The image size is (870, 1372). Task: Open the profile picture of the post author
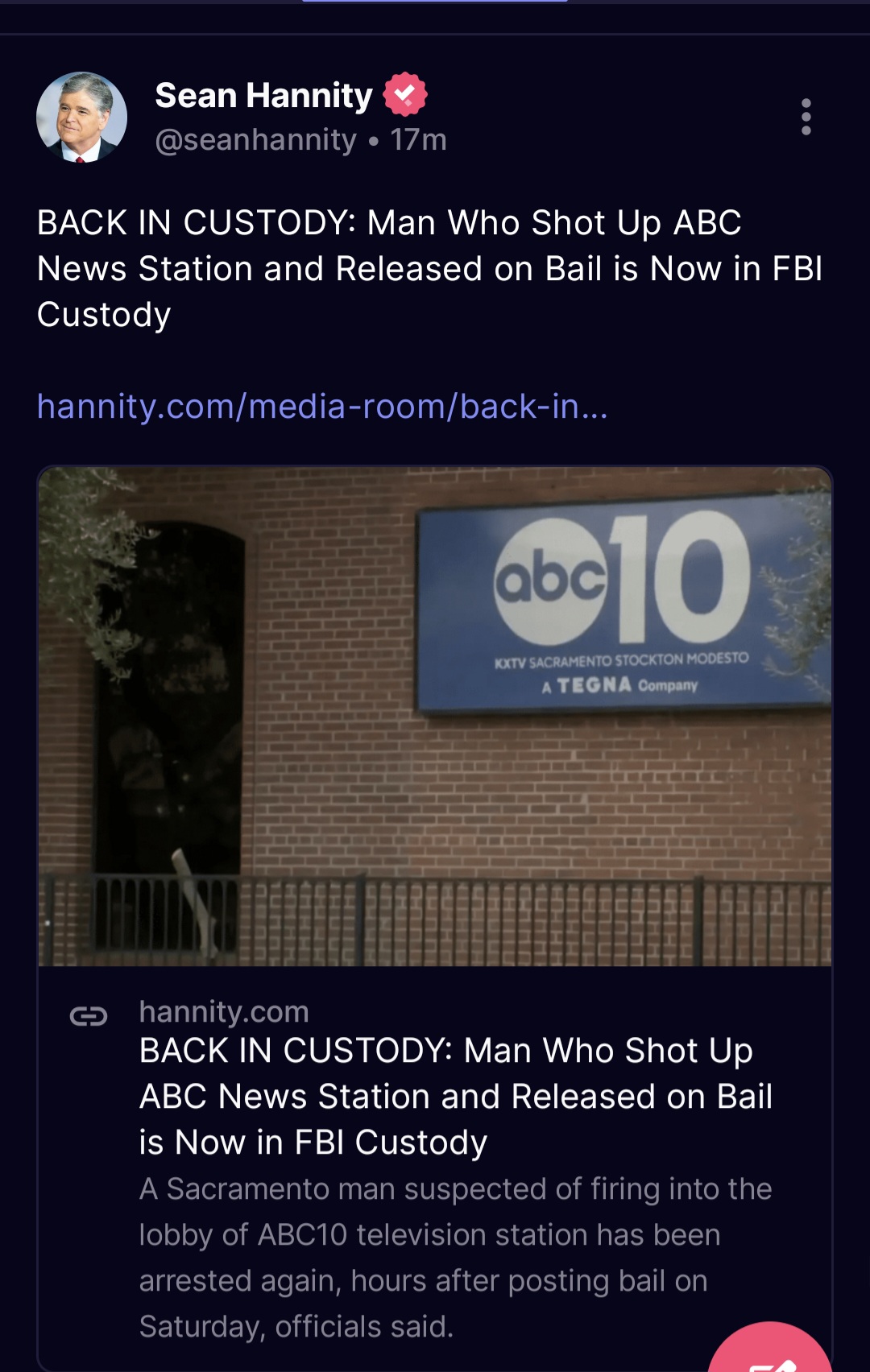point(81,118)
